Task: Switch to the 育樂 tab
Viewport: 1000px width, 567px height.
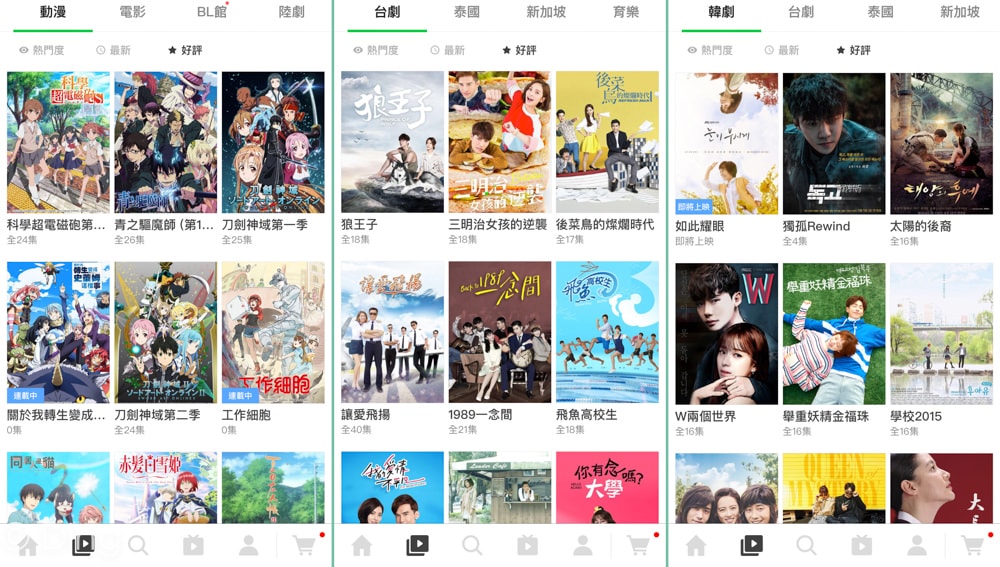Action: 626,12
